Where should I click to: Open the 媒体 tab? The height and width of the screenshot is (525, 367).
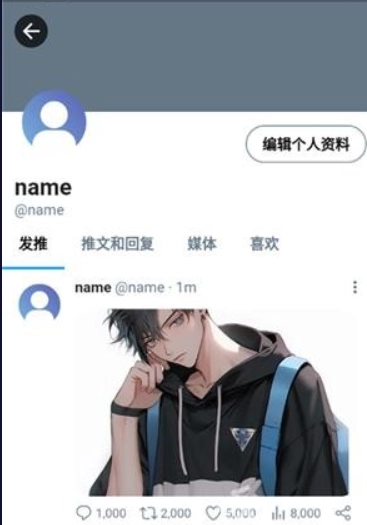click(202, 243)
